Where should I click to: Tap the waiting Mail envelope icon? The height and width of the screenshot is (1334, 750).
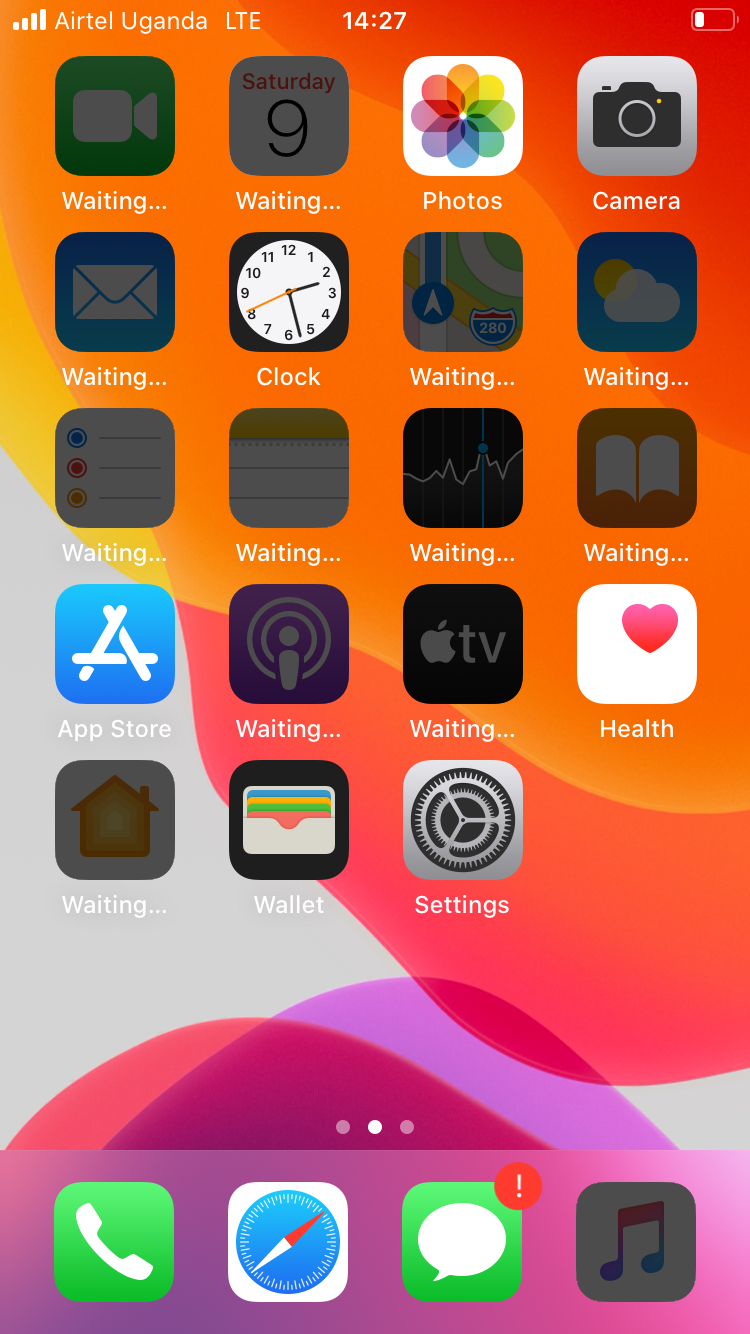[114, 292]
